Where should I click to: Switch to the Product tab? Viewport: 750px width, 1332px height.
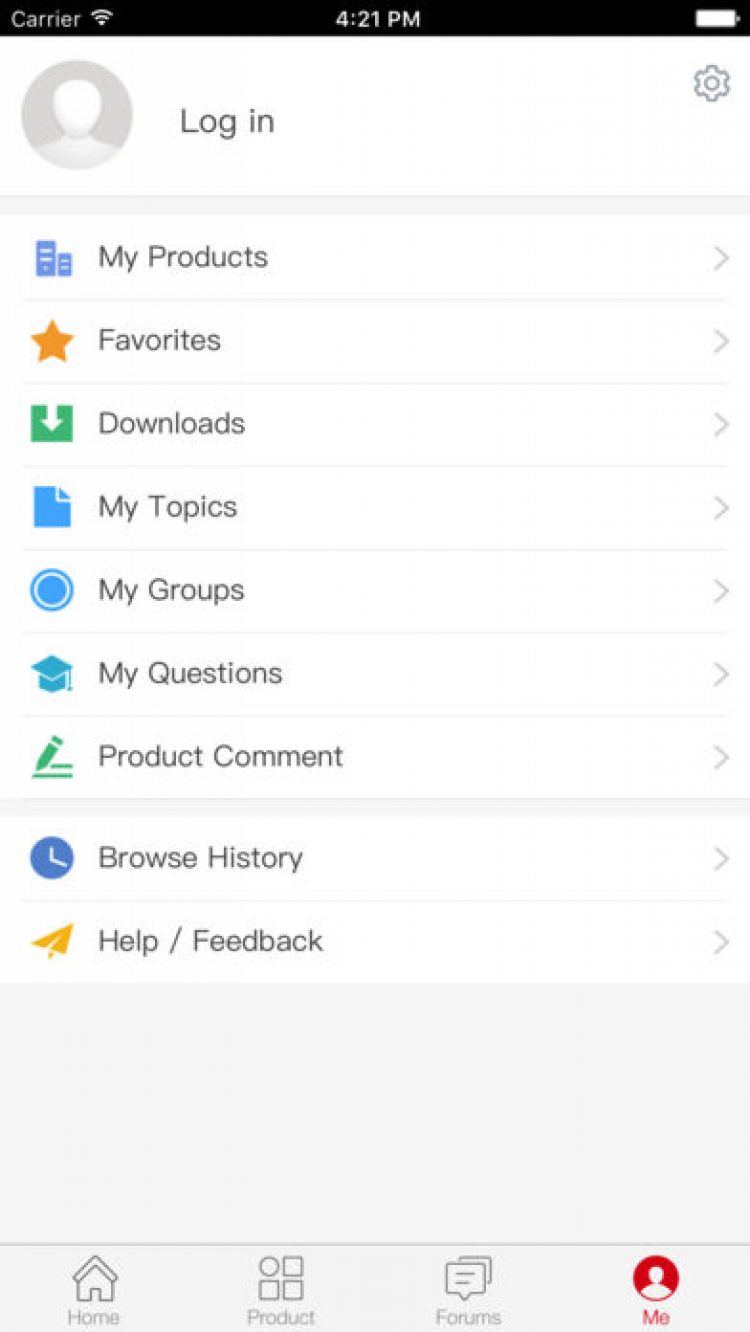pyautogui.click(x=281, y=1289)
